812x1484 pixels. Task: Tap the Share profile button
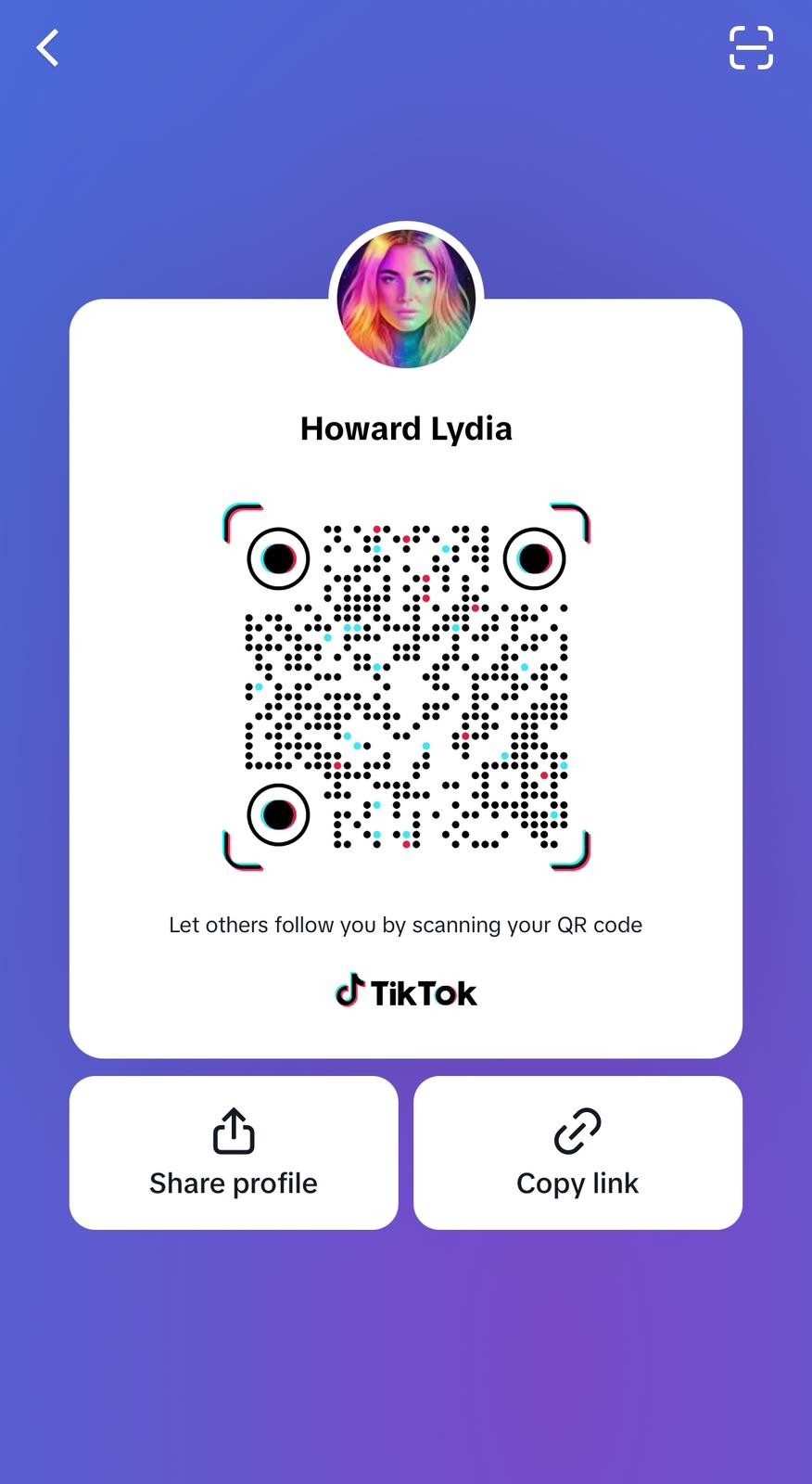[x=234, y=1152]
